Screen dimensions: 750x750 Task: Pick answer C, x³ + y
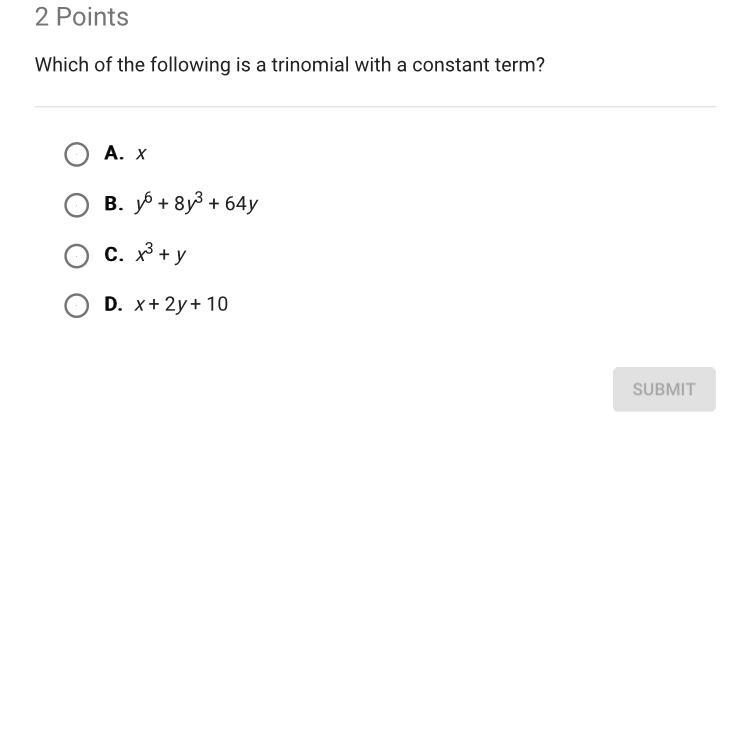click(76, 256)
